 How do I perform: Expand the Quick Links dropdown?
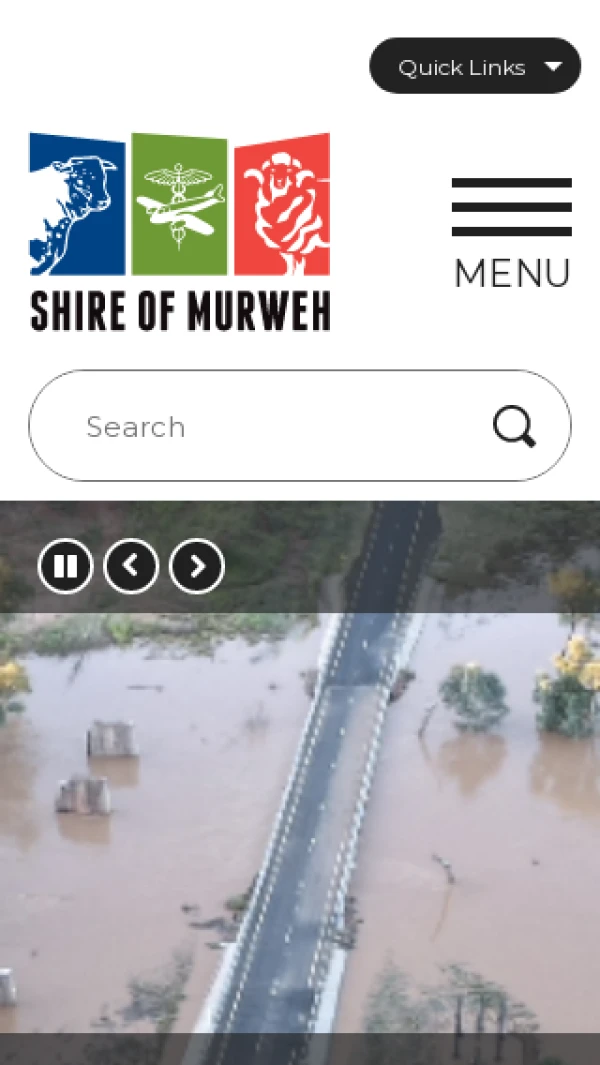[475, 66]
